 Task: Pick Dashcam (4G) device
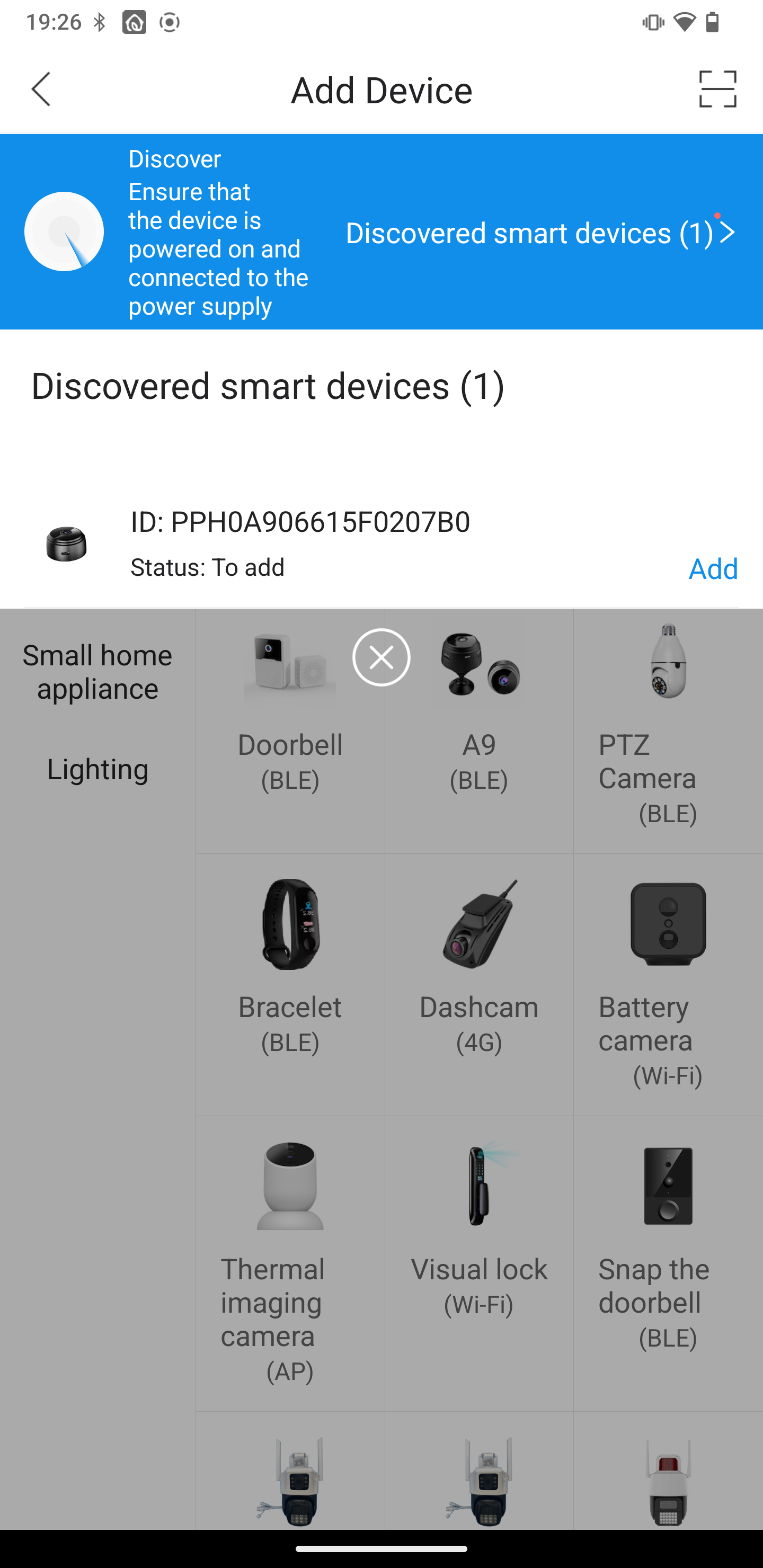tap(479, 984)
